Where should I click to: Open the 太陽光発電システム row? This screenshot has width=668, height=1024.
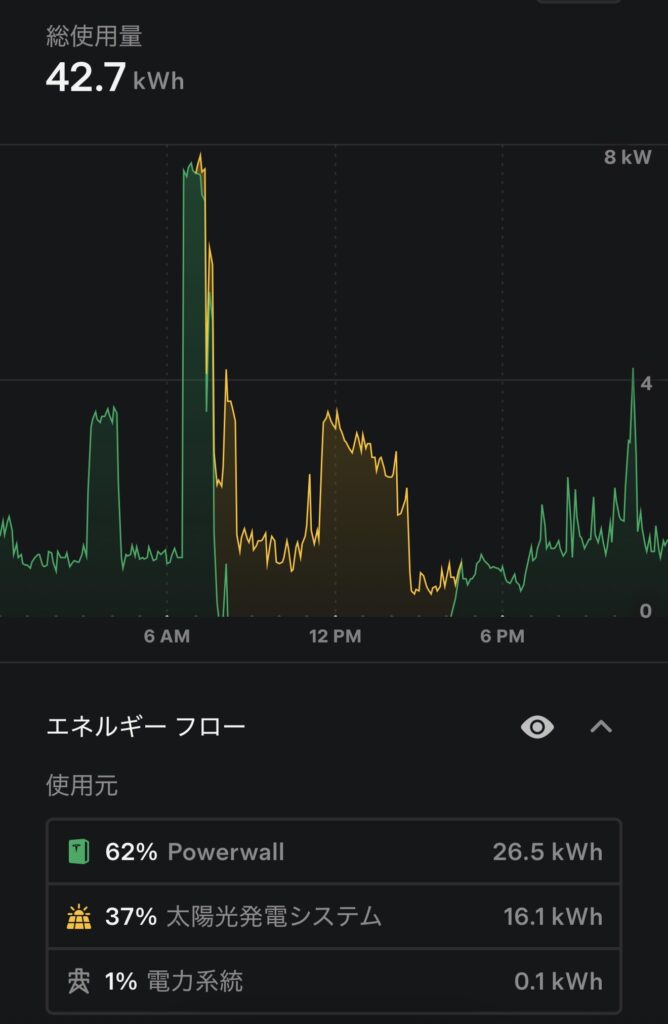pyautogui.click(x=334, y=916)
